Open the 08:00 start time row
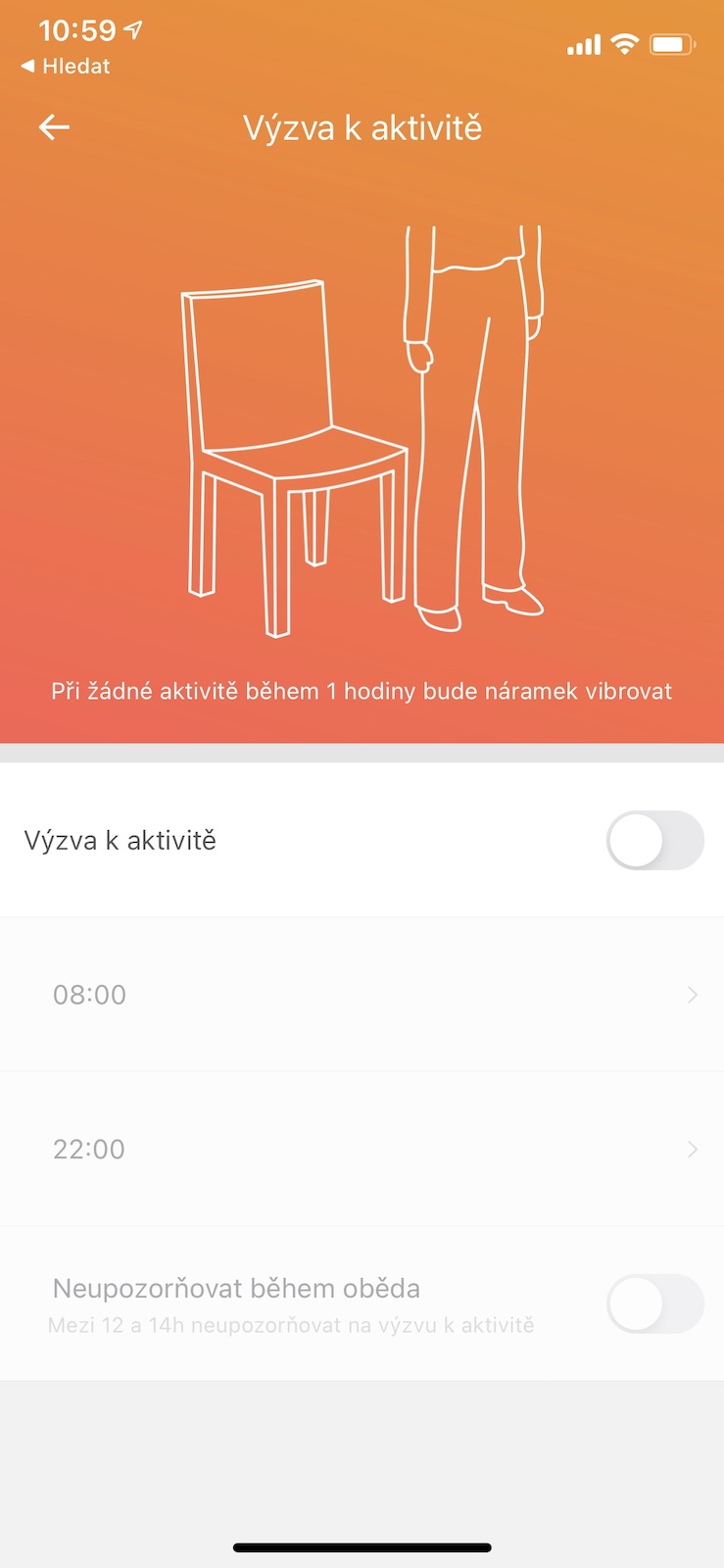This screenshot has height=1568, width=724. (x=362, y=995)
